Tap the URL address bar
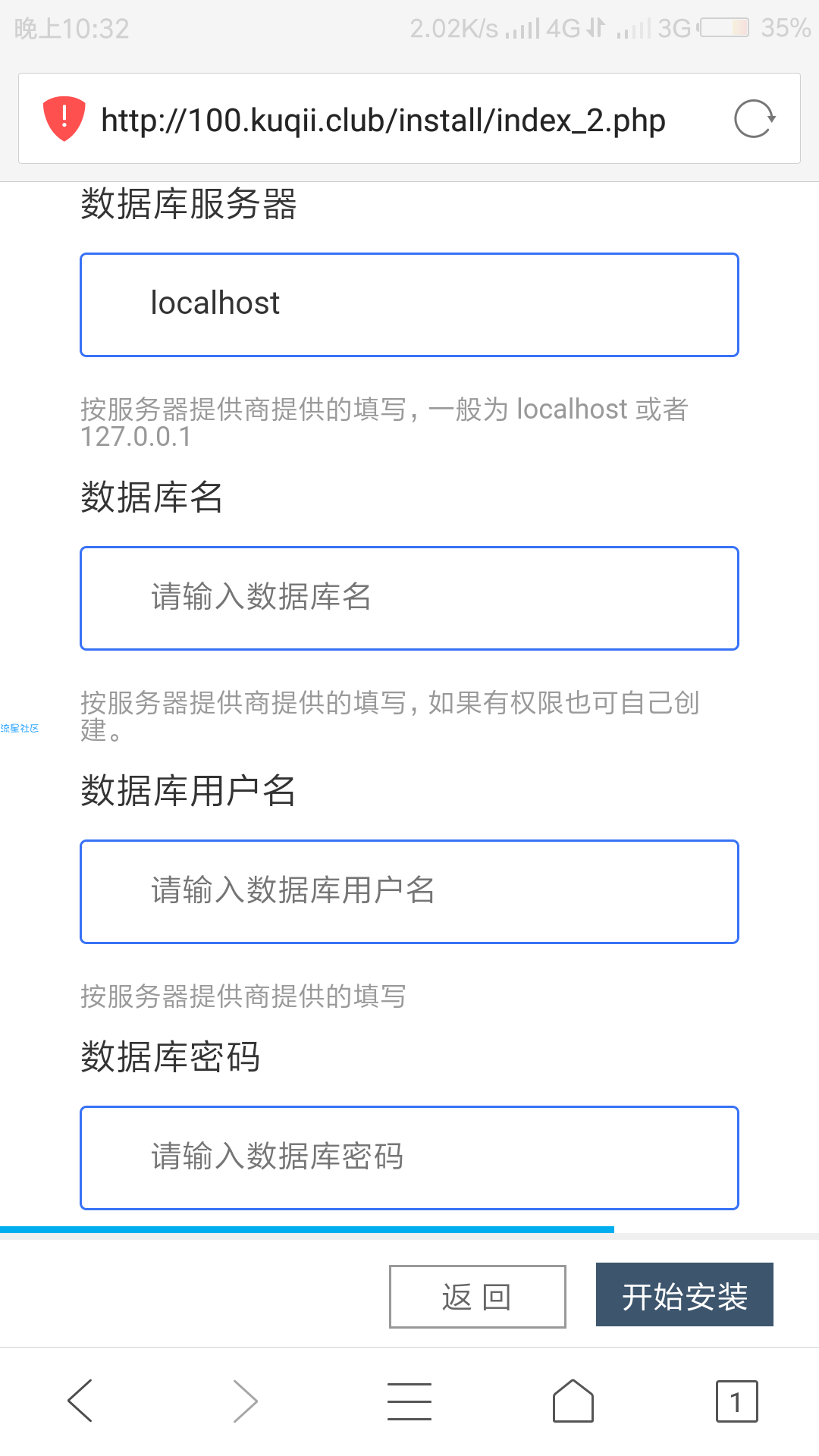Screen dimensions: 819x1456 coord(383,120)
